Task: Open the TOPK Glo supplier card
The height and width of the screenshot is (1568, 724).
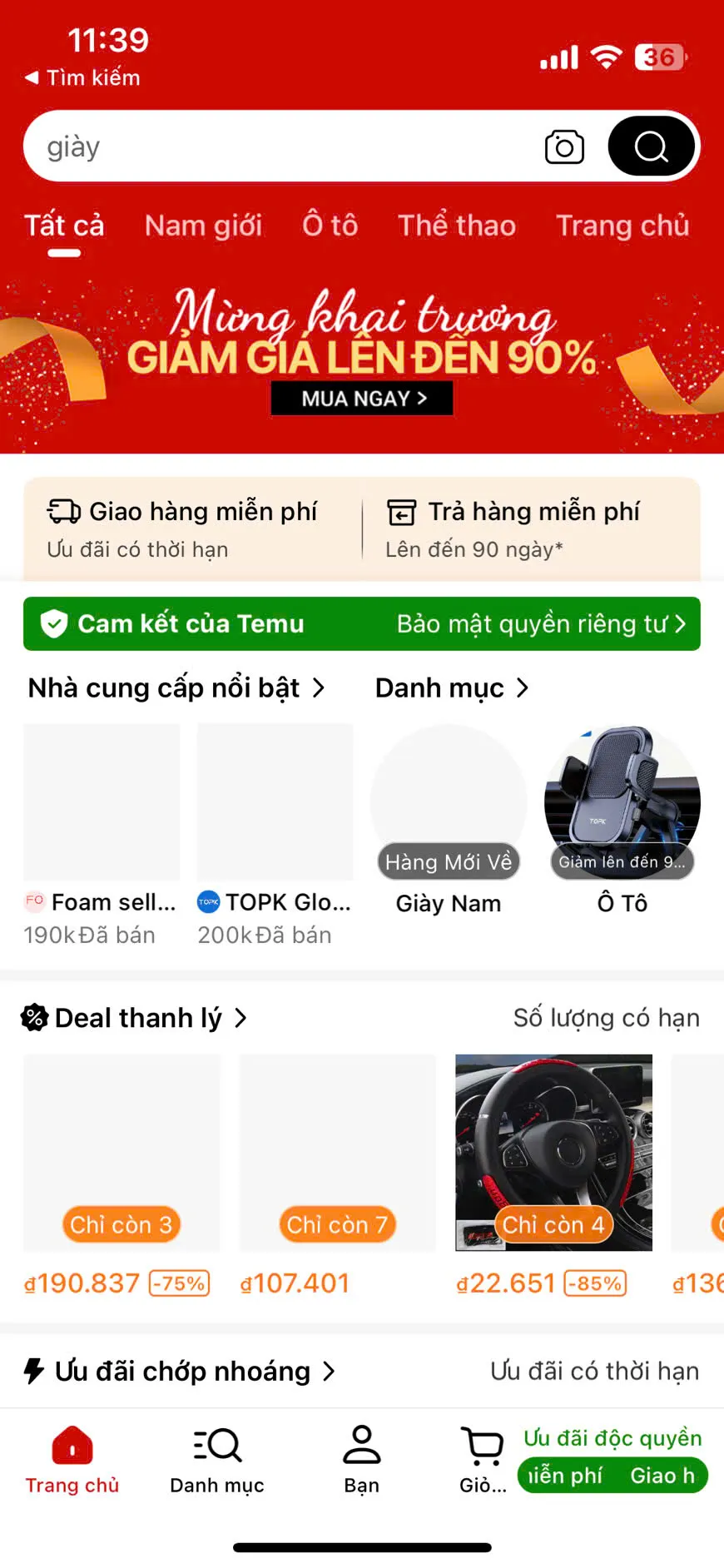Action: tap(275, 832)
